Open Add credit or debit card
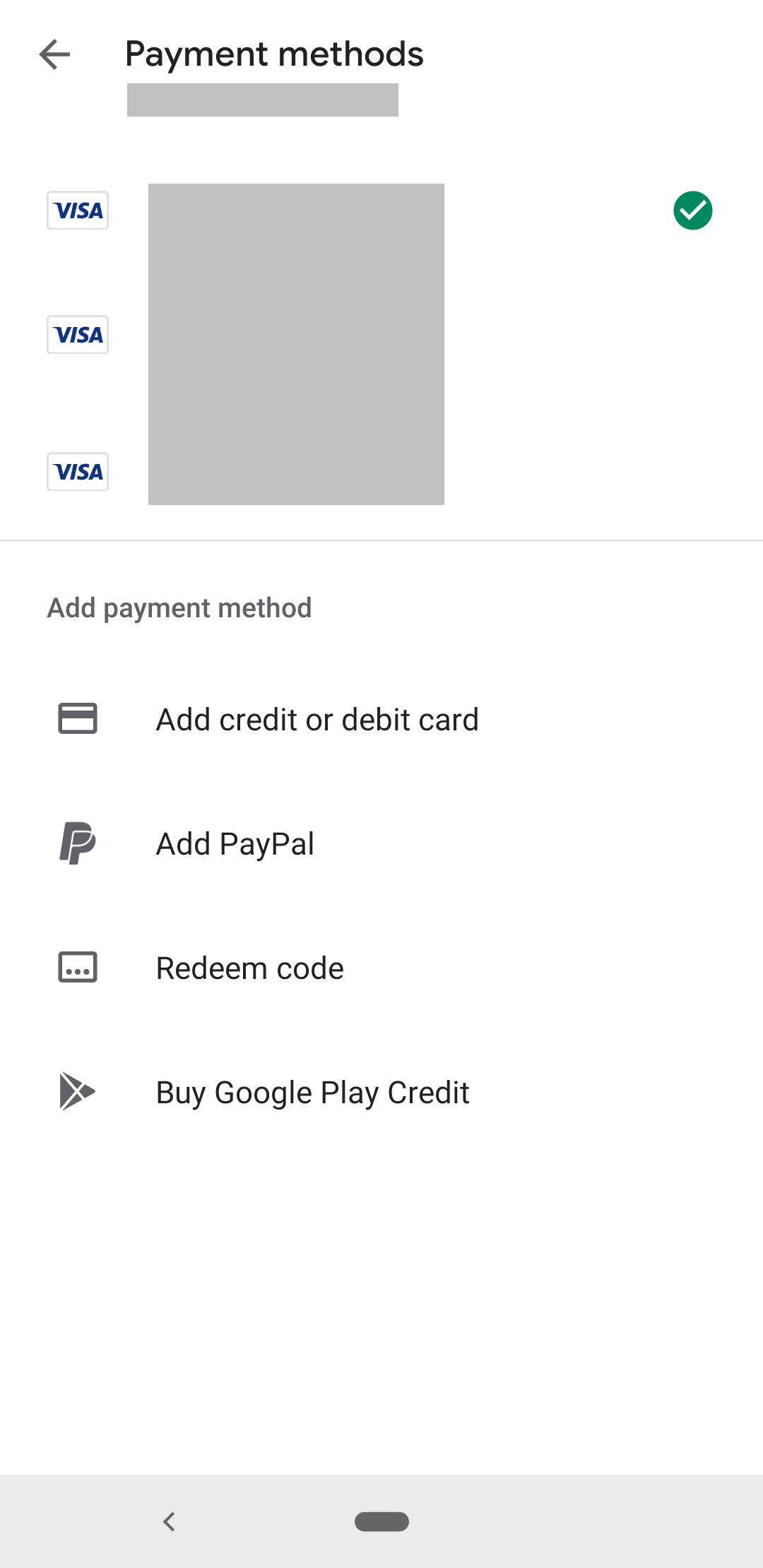This screenshot has height=1568, width=763. coord(317,718)
